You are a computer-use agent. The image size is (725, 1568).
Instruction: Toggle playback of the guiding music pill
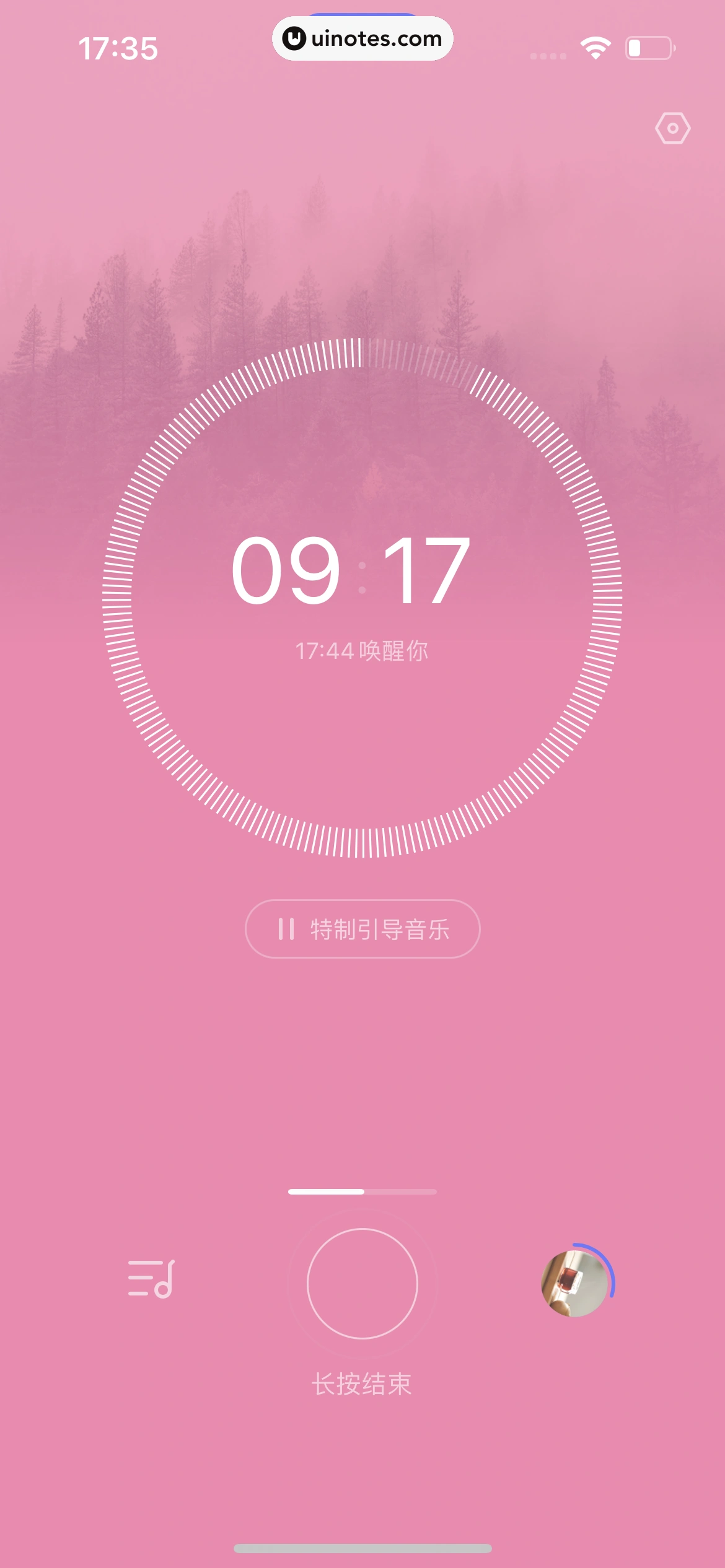(x=362, y=929)
